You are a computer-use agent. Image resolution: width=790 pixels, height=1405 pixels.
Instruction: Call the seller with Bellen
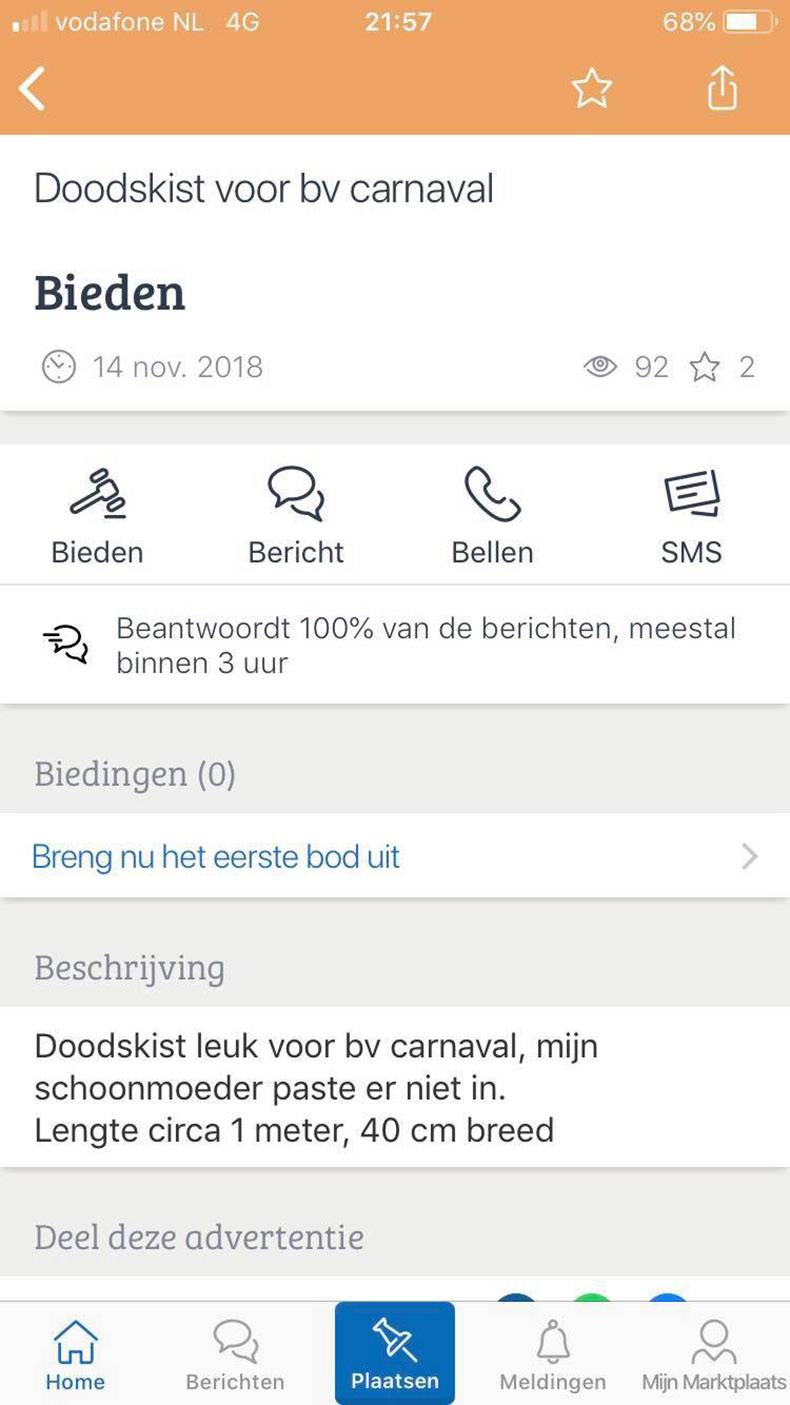[492, 516]
